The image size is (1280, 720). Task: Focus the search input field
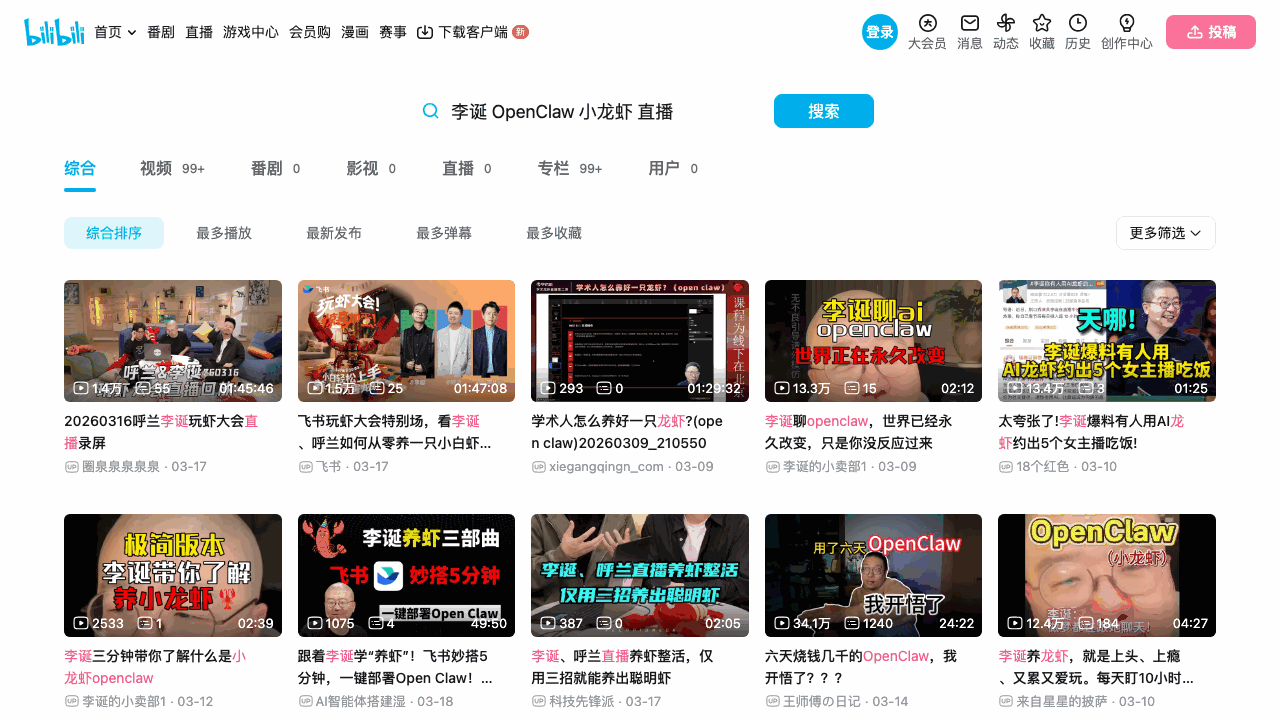pos(600,111)
